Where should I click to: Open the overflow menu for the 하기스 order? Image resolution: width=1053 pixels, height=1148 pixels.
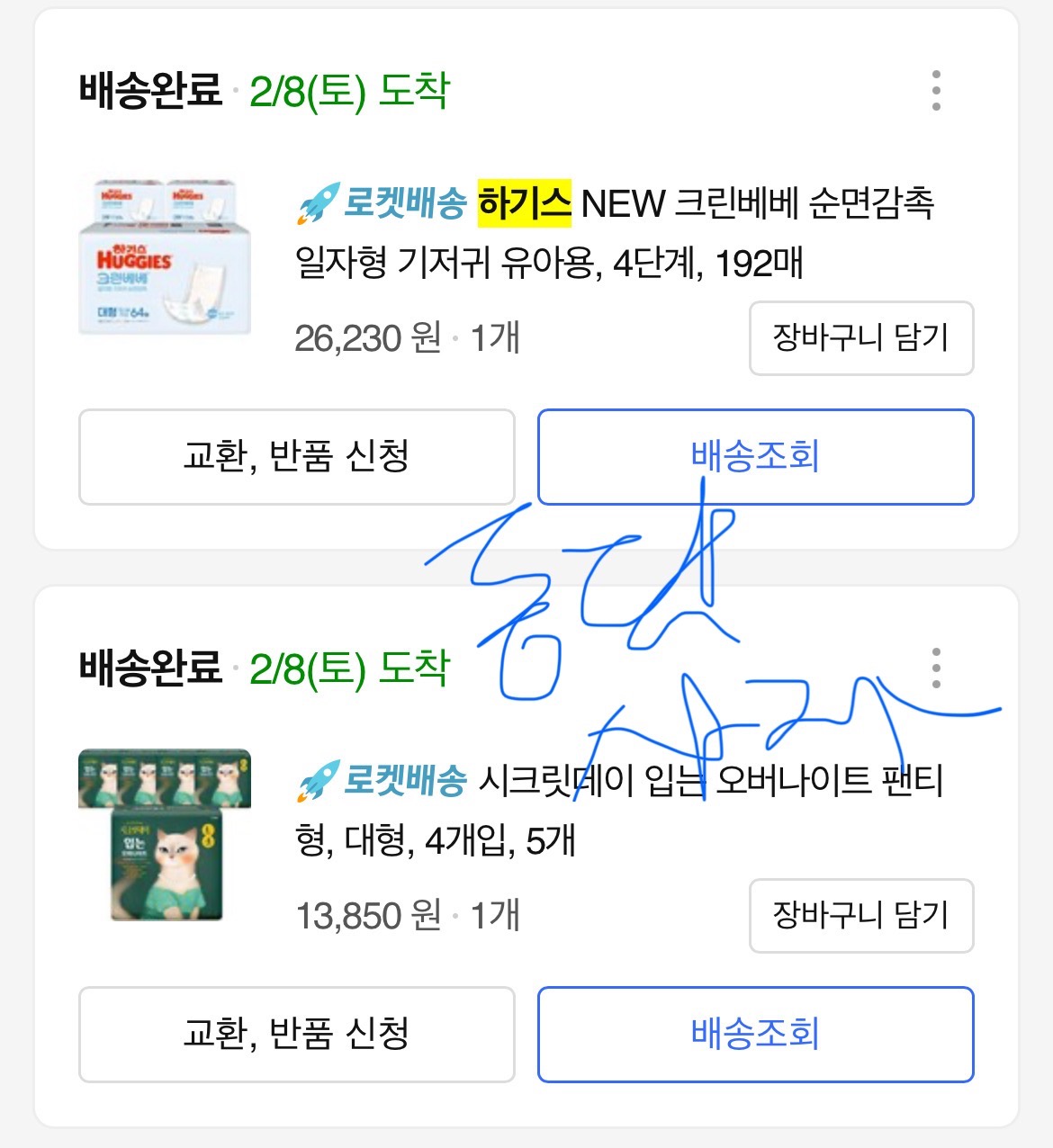click(936, 91)
